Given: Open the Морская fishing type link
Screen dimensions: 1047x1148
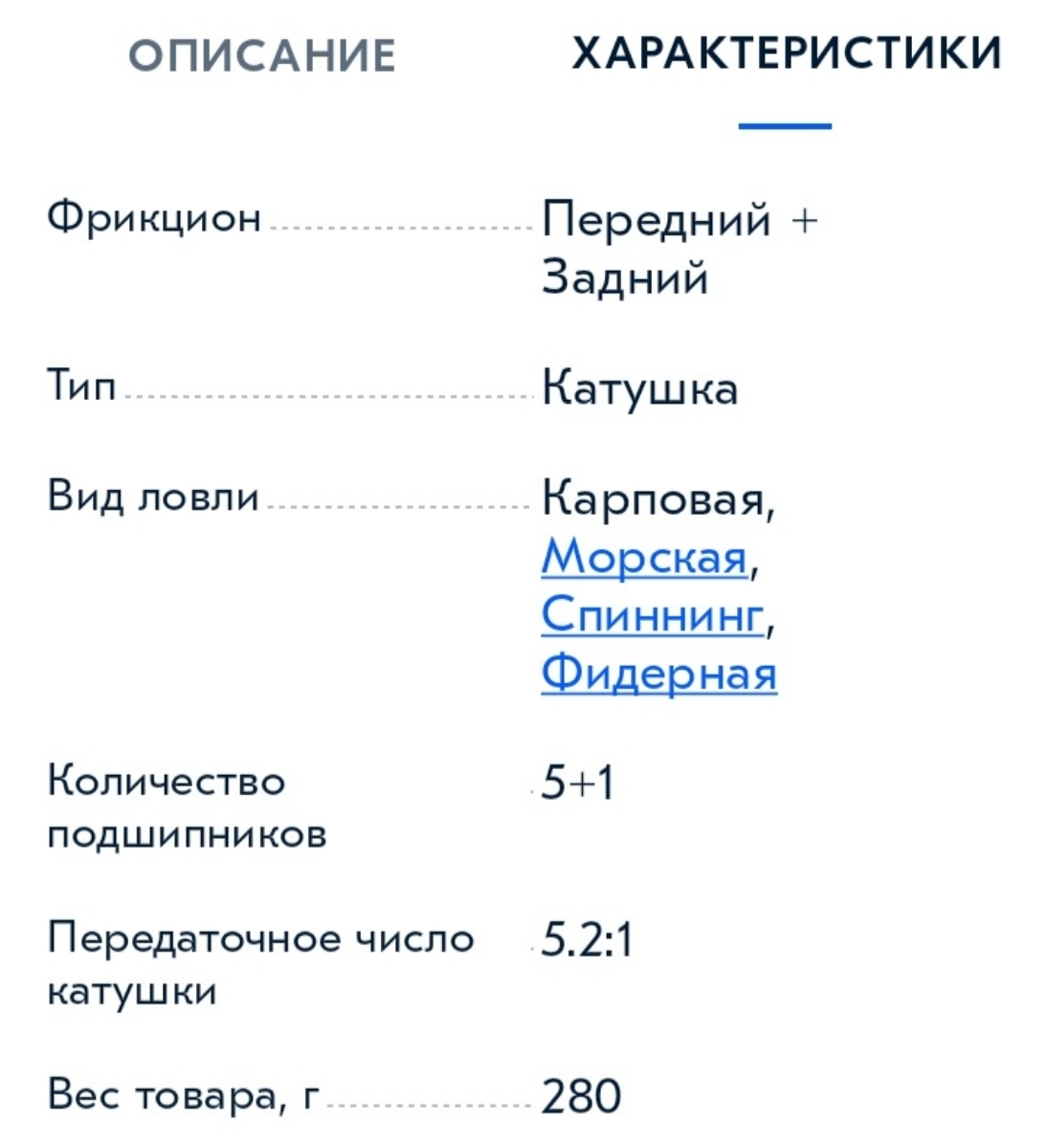Looking at the screenshot, I should [643, 557].
